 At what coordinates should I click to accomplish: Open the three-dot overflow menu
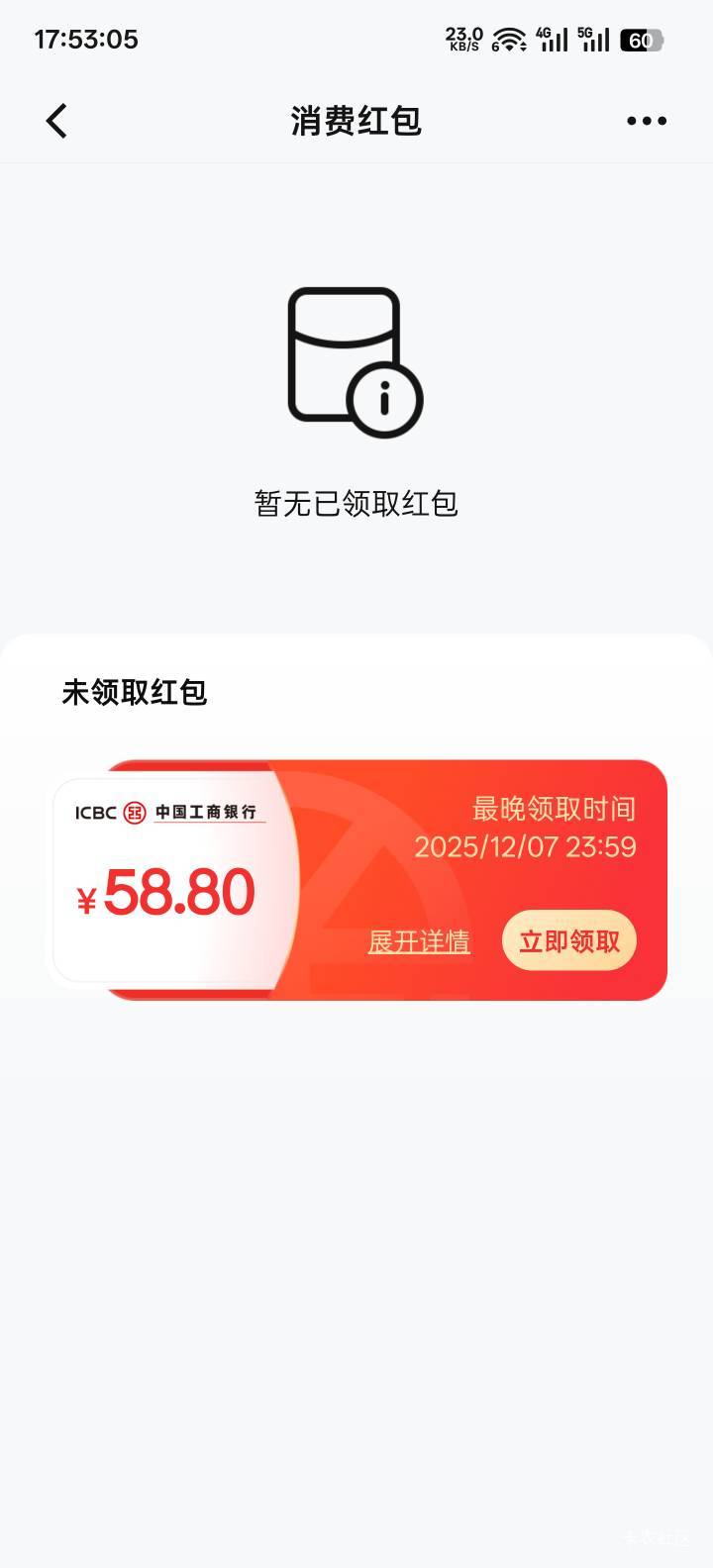click(647, 121)
